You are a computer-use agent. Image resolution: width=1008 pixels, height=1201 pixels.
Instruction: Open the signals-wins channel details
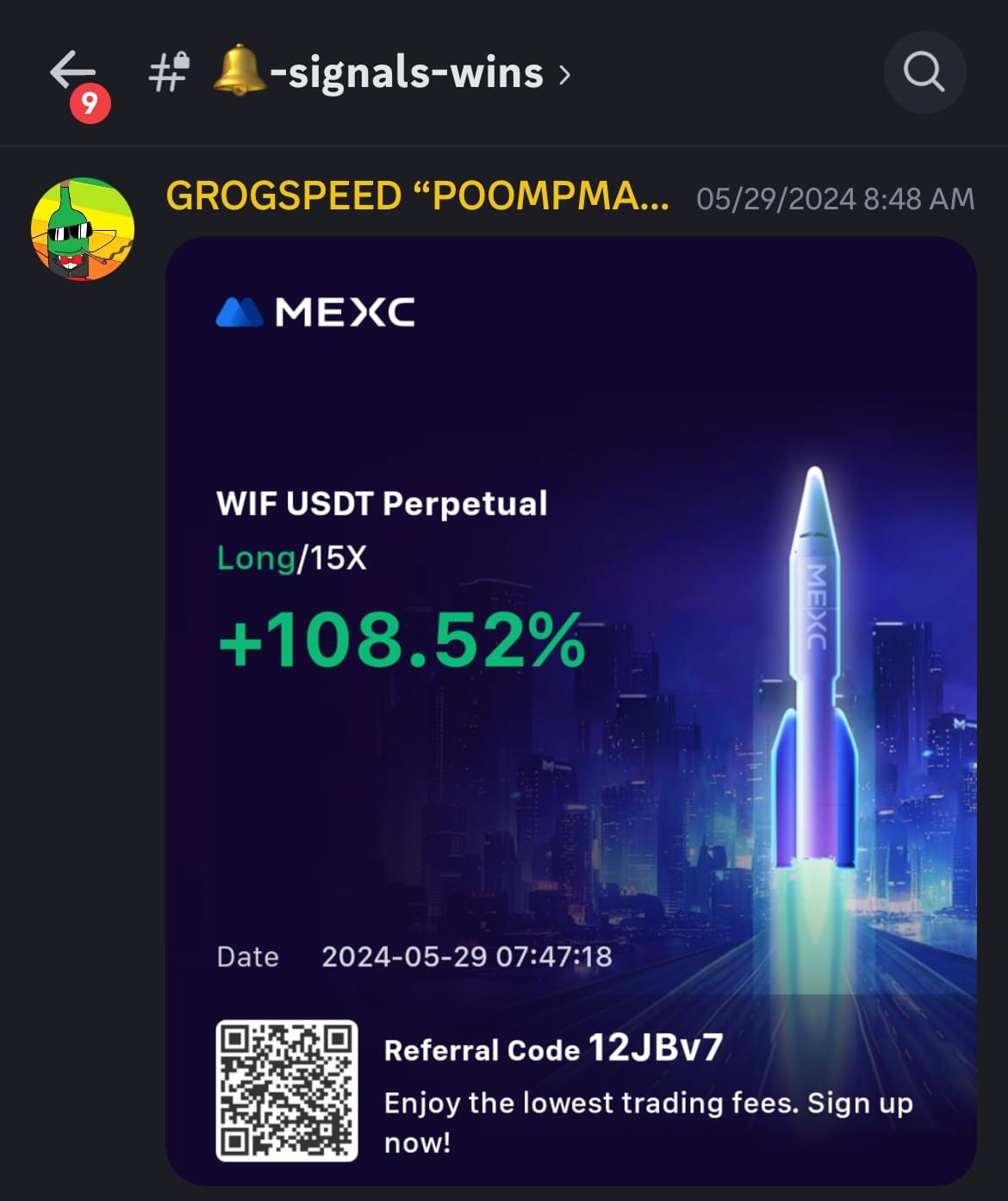[x=405, y=73]
